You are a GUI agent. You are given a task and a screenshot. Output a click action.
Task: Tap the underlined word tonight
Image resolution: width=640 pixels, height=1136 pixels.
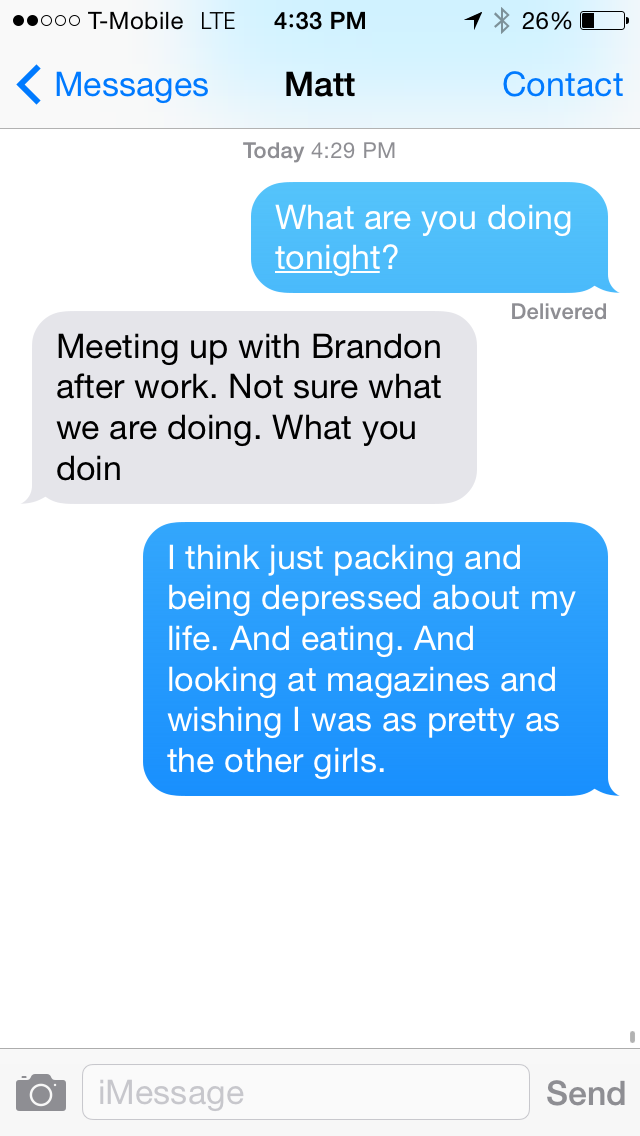(x=327, y=258)
